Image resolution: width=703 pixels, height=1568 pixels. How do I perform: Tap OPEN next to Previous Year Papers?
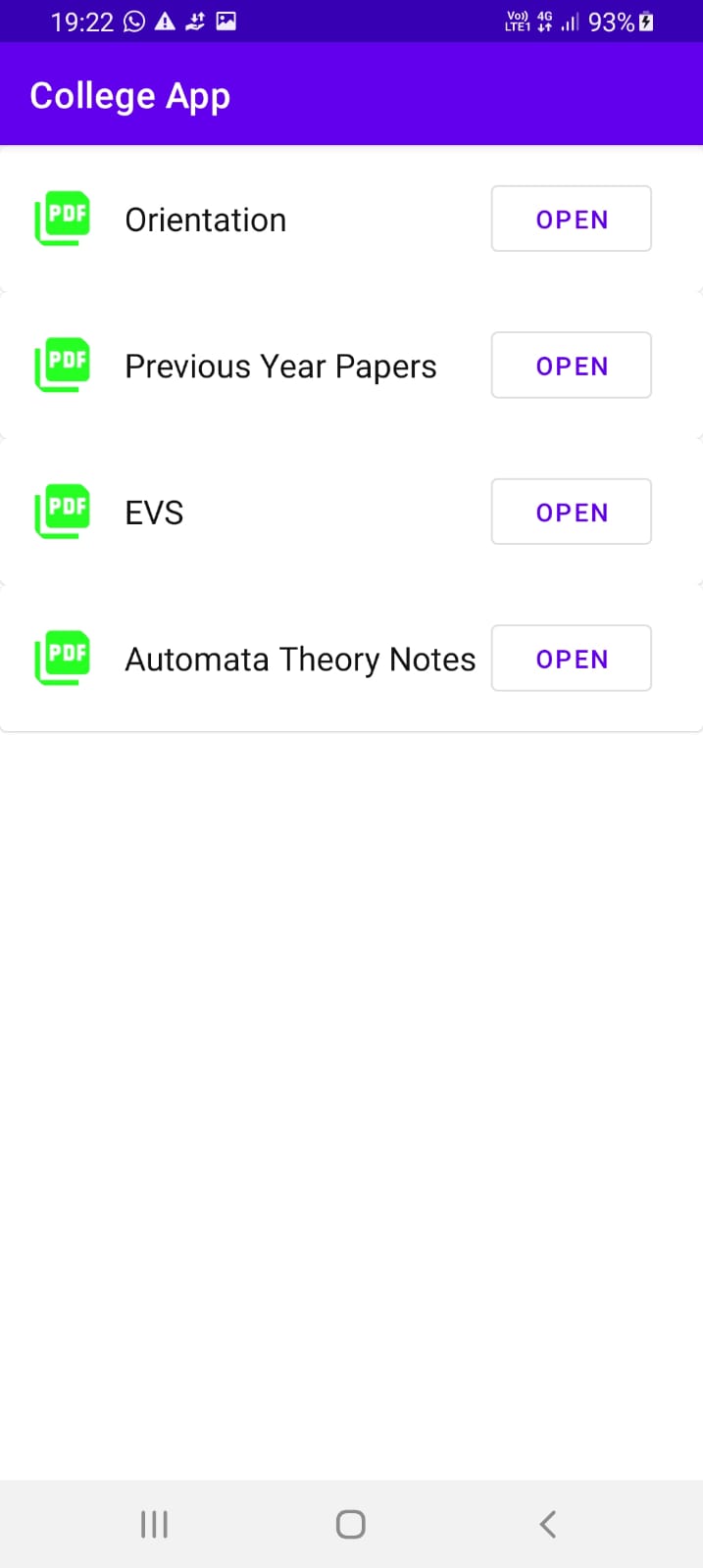click(571, 366)
